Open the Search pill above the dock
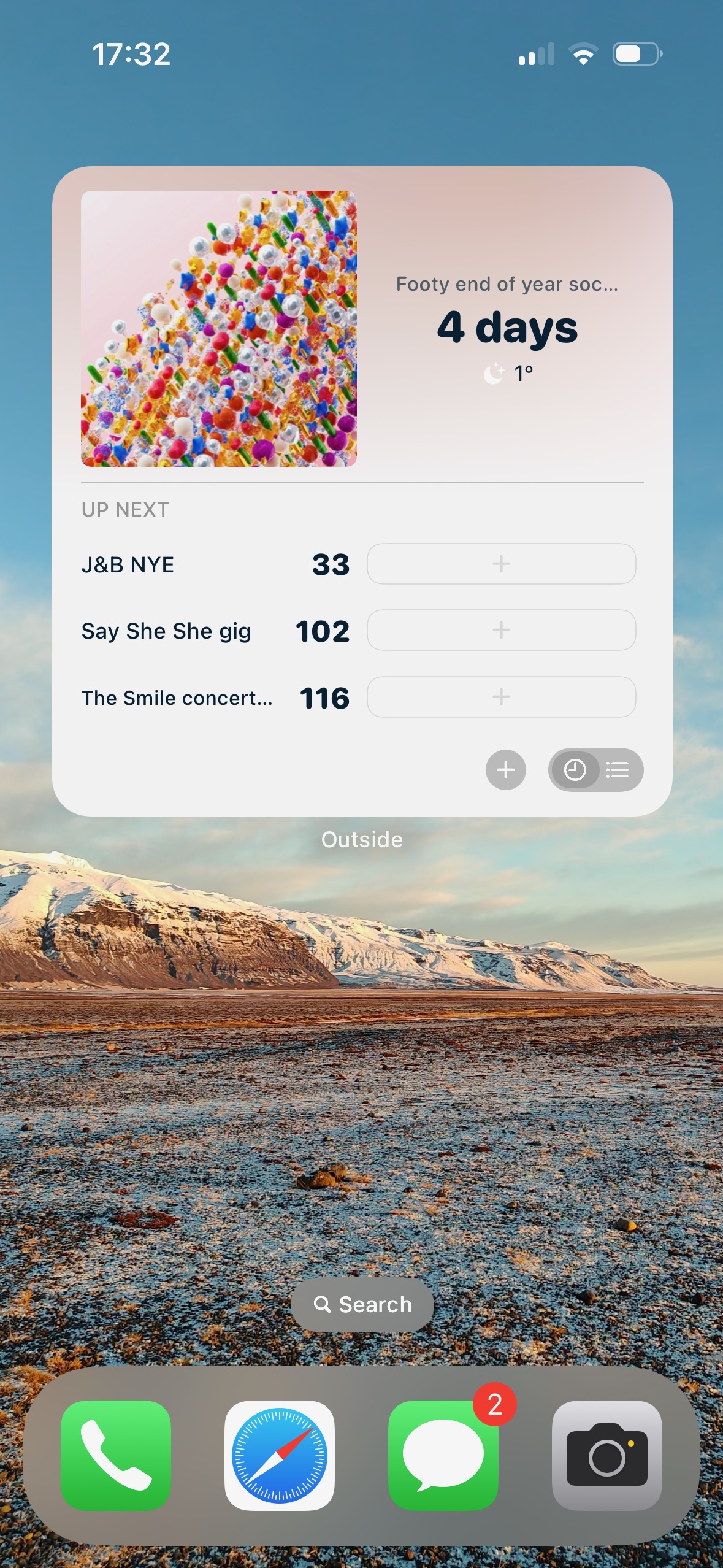The height and width of the screenshot is (1568, 723). click(x=362, y=1305)
